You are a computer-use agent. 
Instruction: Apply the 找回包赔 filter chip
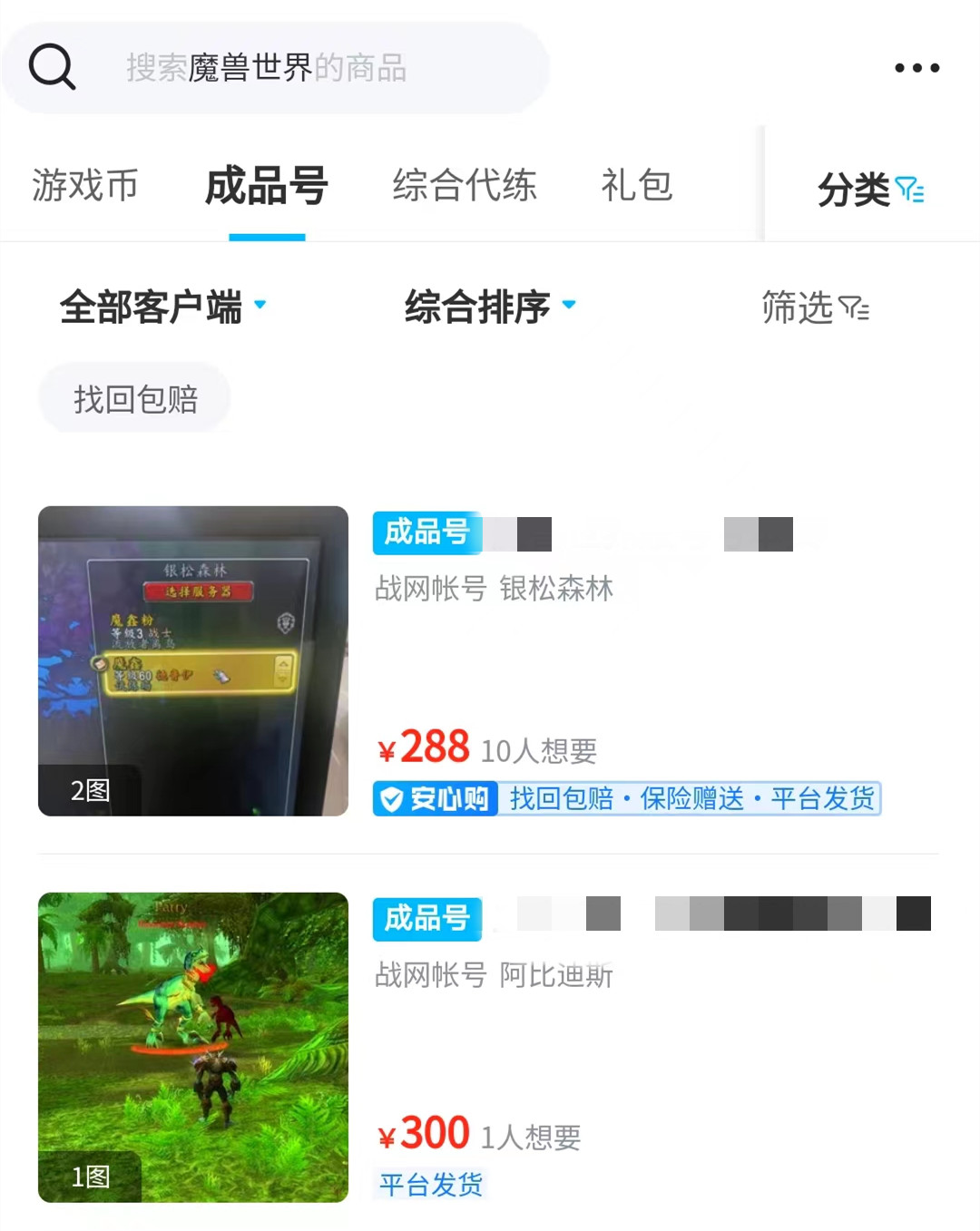(135, 399)
